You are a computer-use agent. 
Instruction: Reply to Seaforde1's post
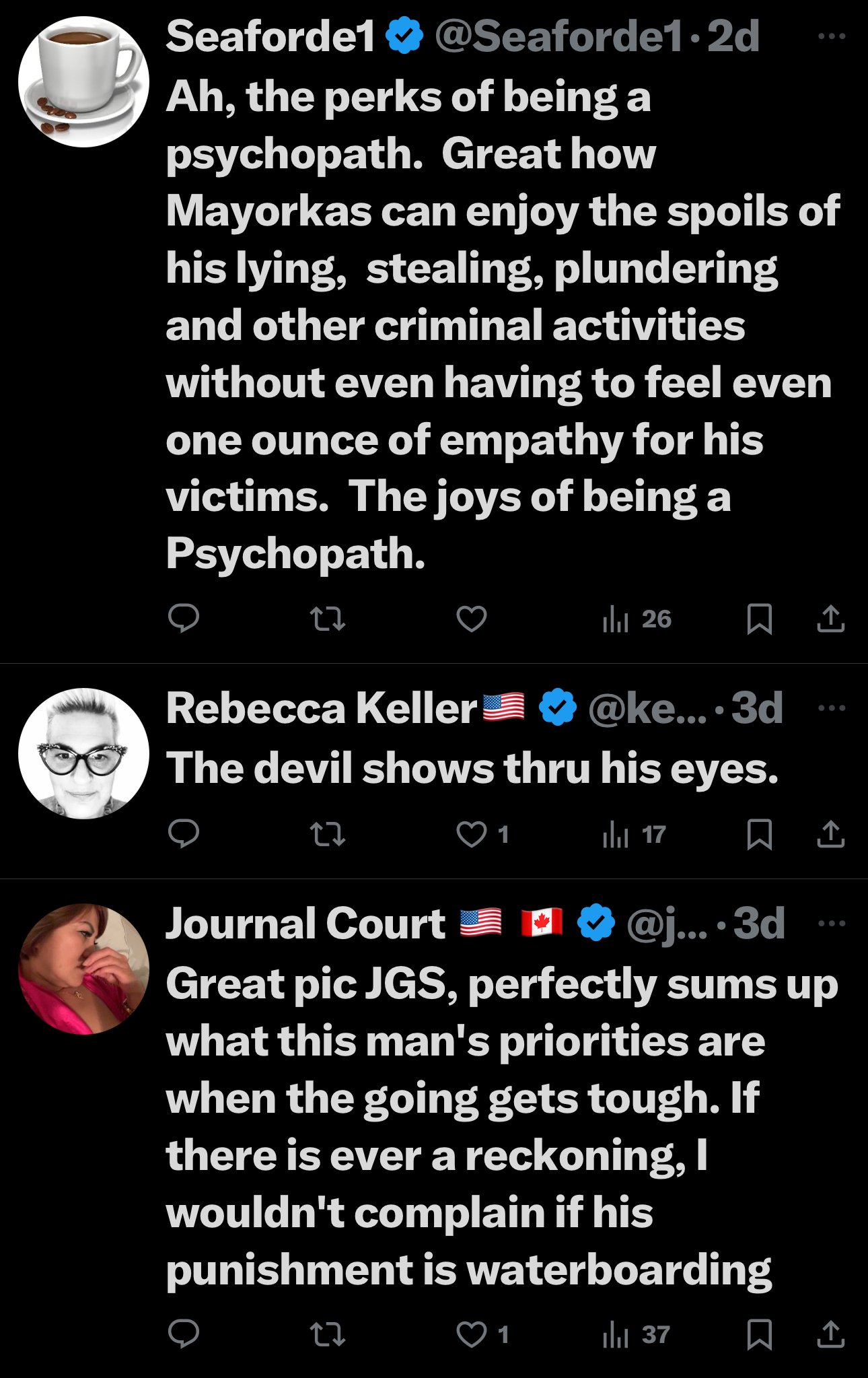tap(183, 619)
